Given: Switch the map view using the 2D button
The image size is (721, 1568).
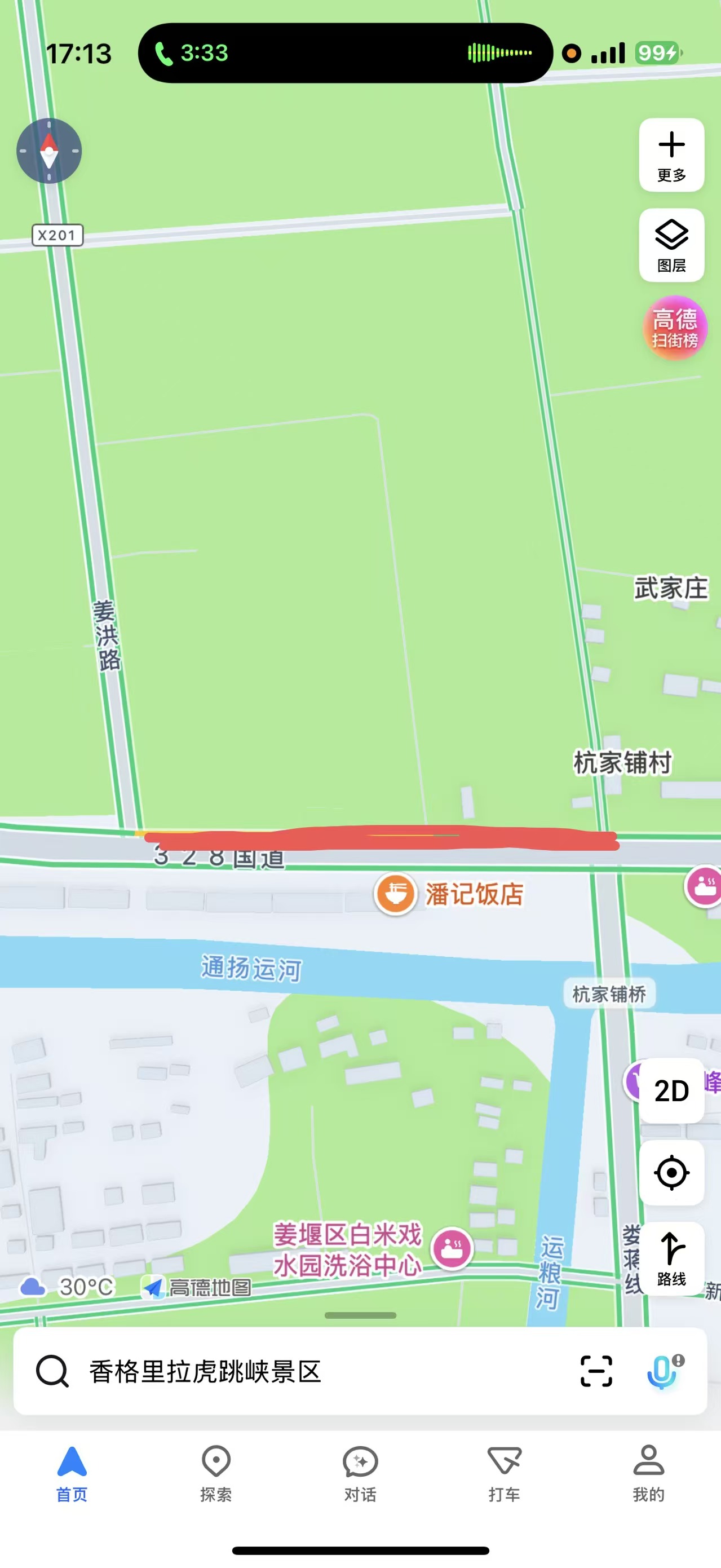Looking at the screenshot, I should pos(671,1090).
